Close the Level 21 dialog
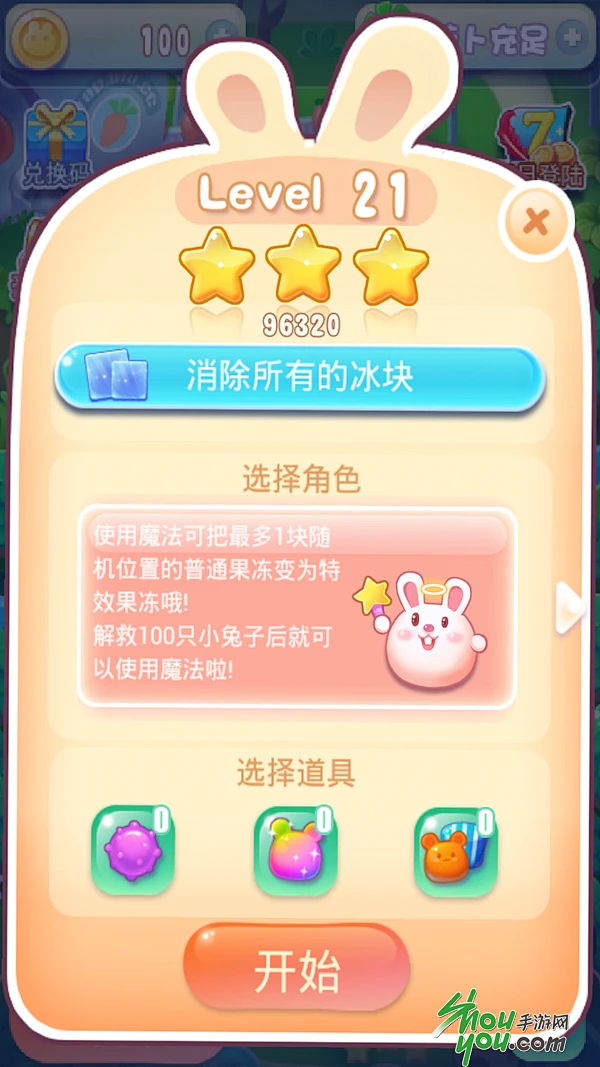Screen dimensions: 600x1067 tap(536, 222)
